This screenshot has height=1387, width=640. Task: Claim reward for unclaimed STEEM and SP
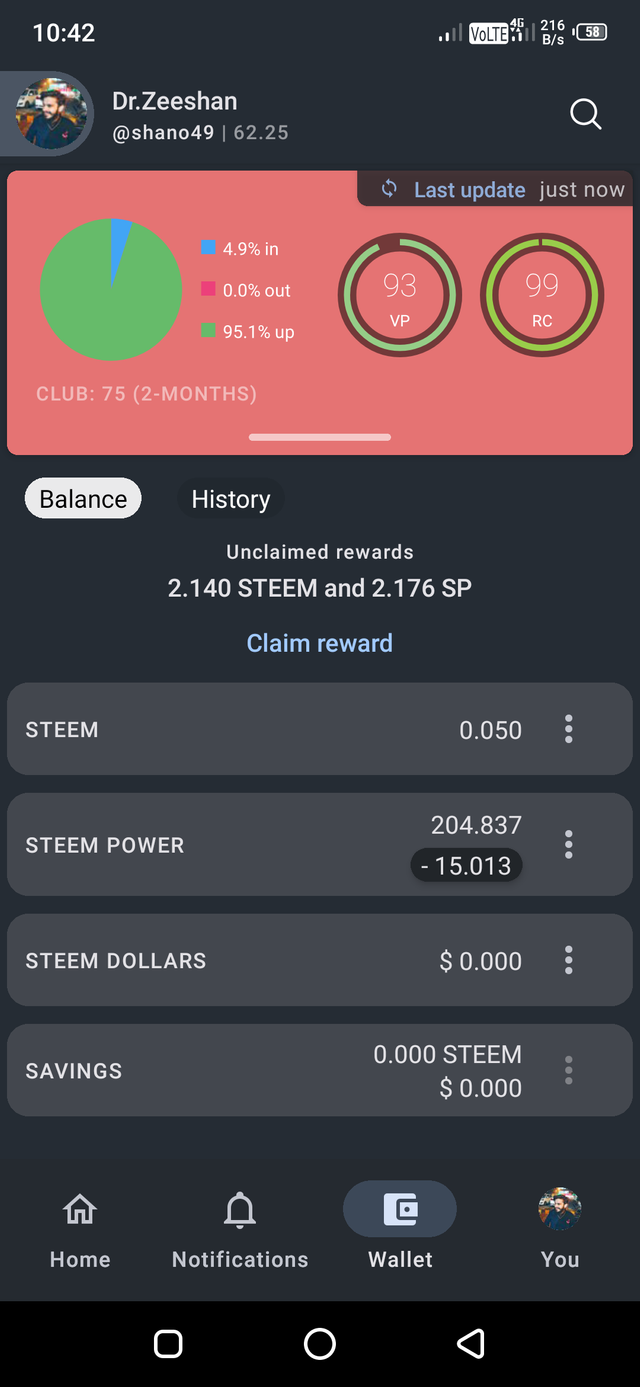[320, 643]
